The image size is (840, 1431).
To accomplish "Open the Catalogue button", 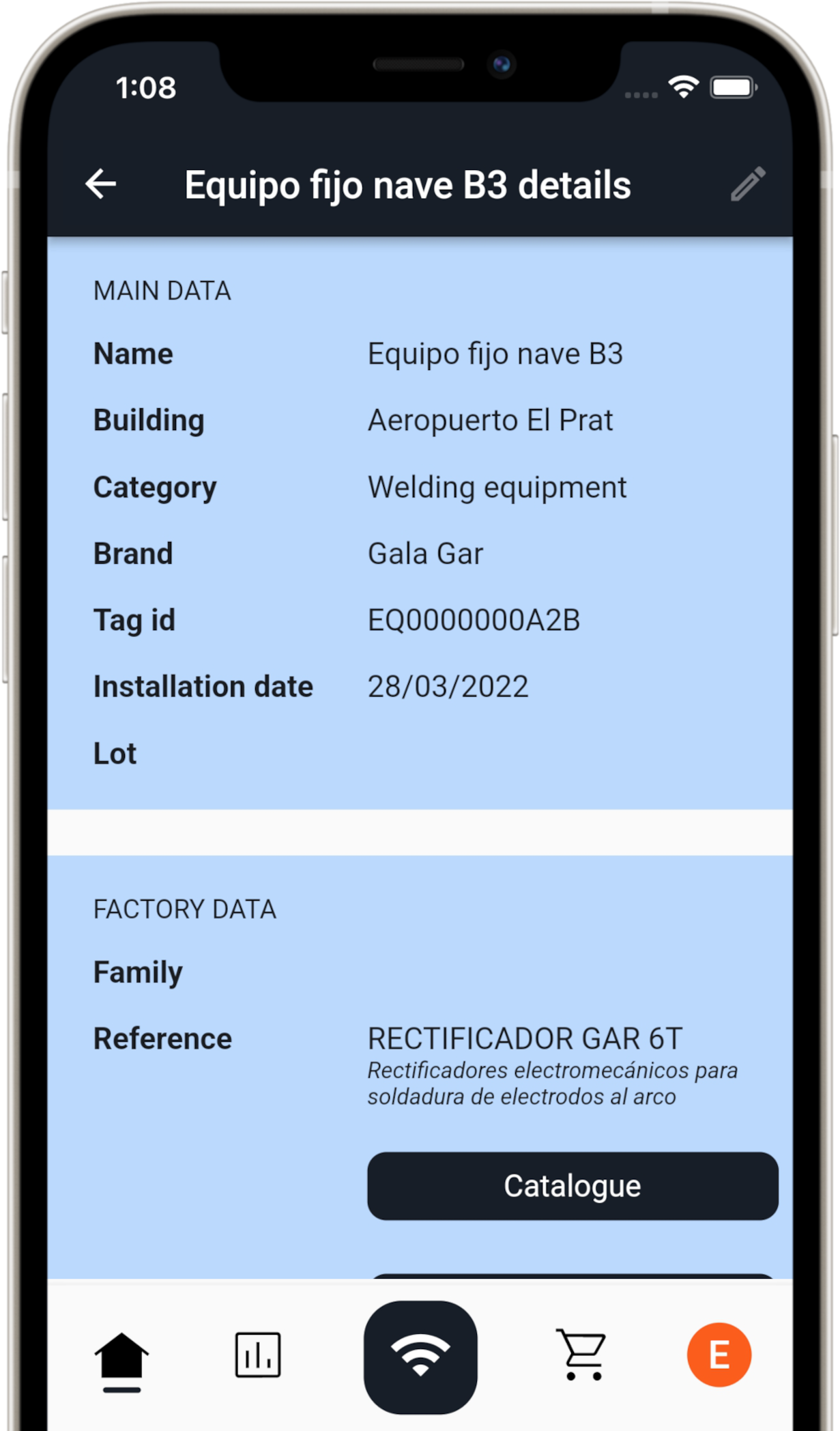I will point(572,1186).
